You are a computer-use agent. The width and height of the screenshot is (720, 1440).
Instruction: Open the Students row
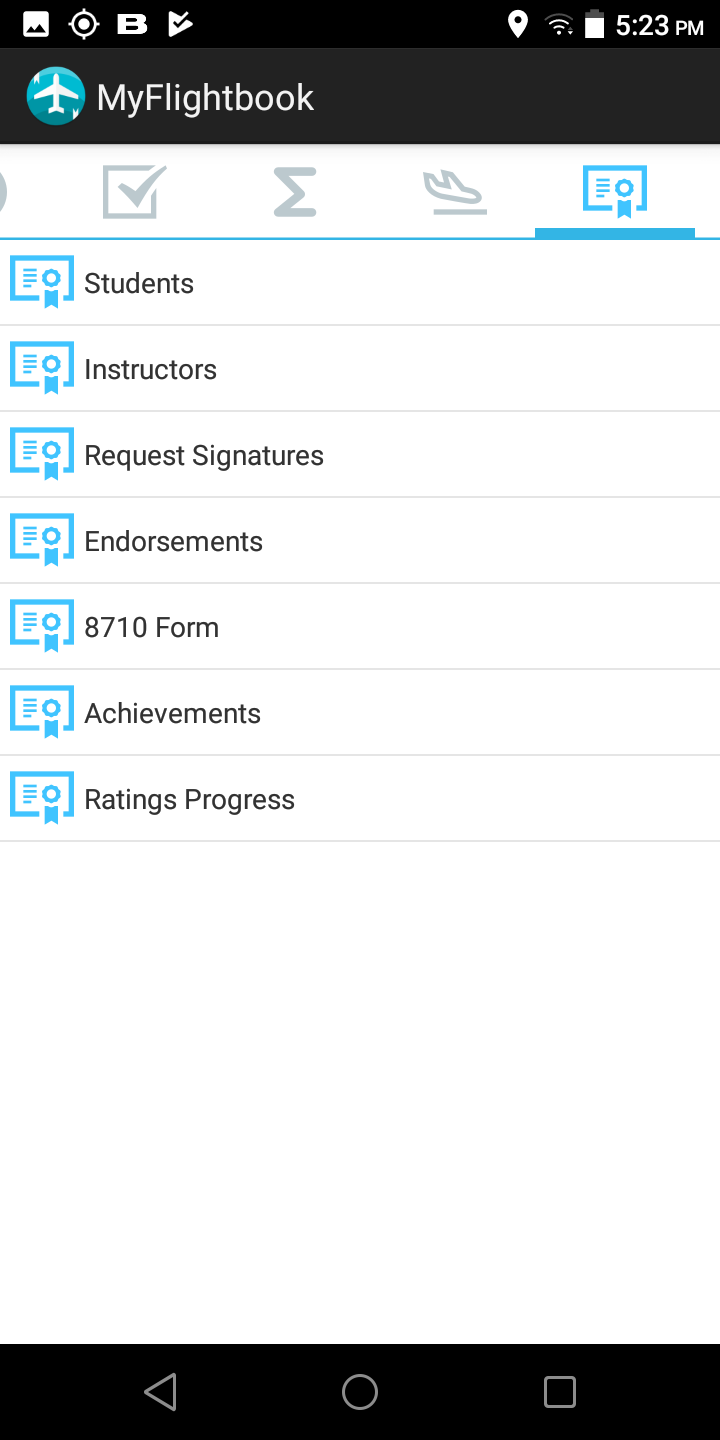pyautogui.click(x=360, y=283)
